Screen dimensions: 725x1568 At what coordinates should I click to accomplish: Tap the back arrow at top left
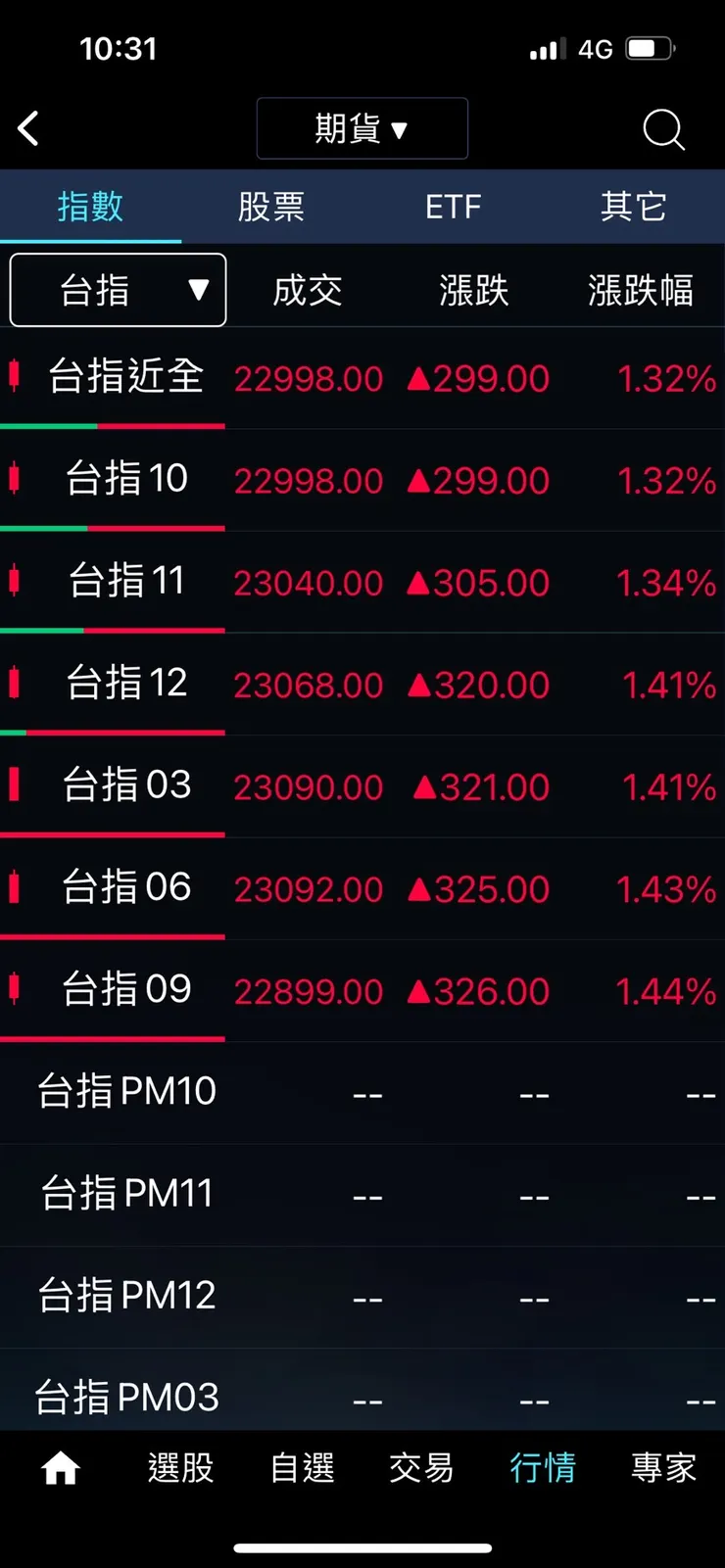27,128
